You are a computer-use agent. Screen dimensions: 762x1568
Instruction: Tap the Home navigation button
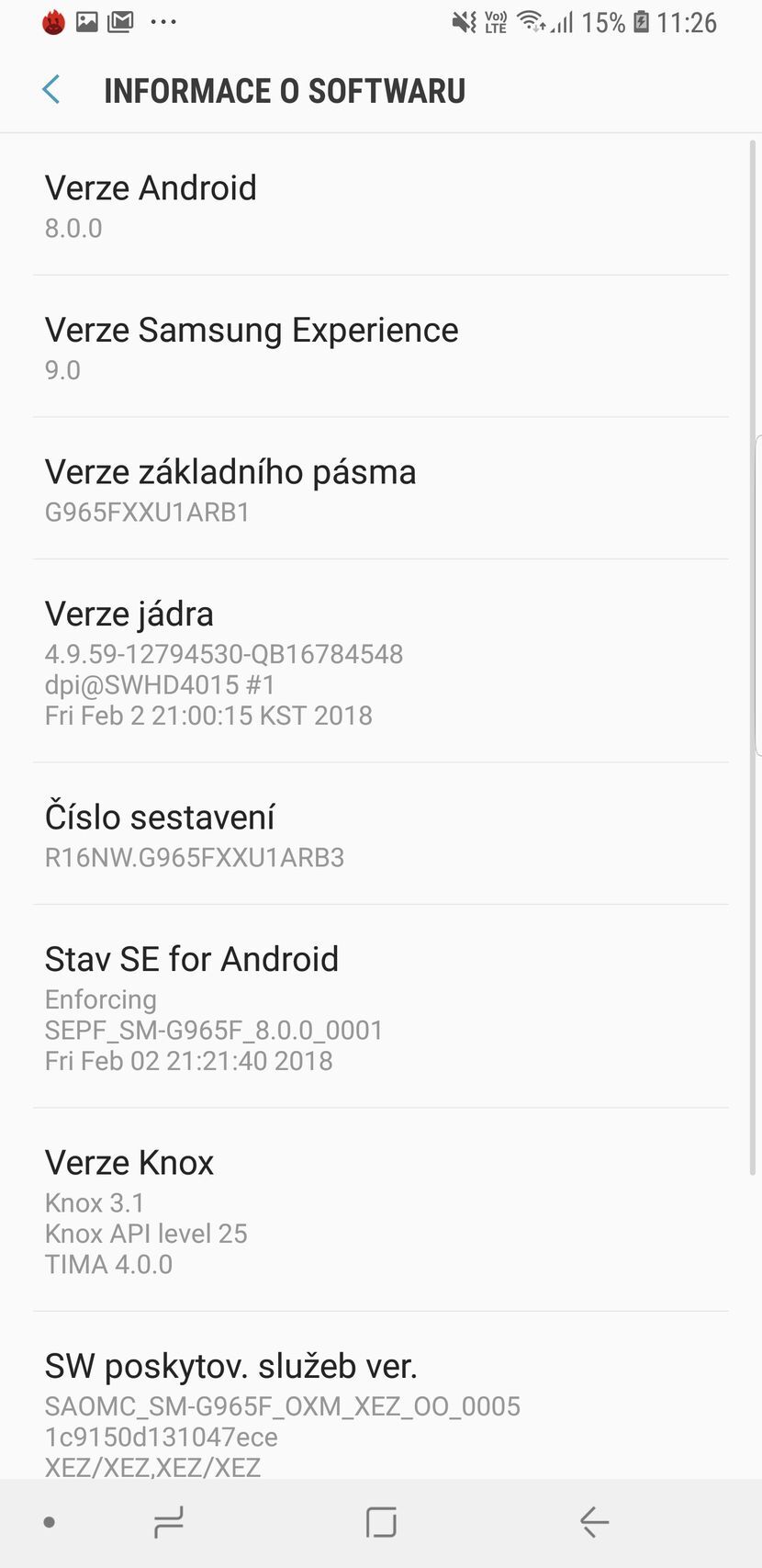(x=381, y=1521)
